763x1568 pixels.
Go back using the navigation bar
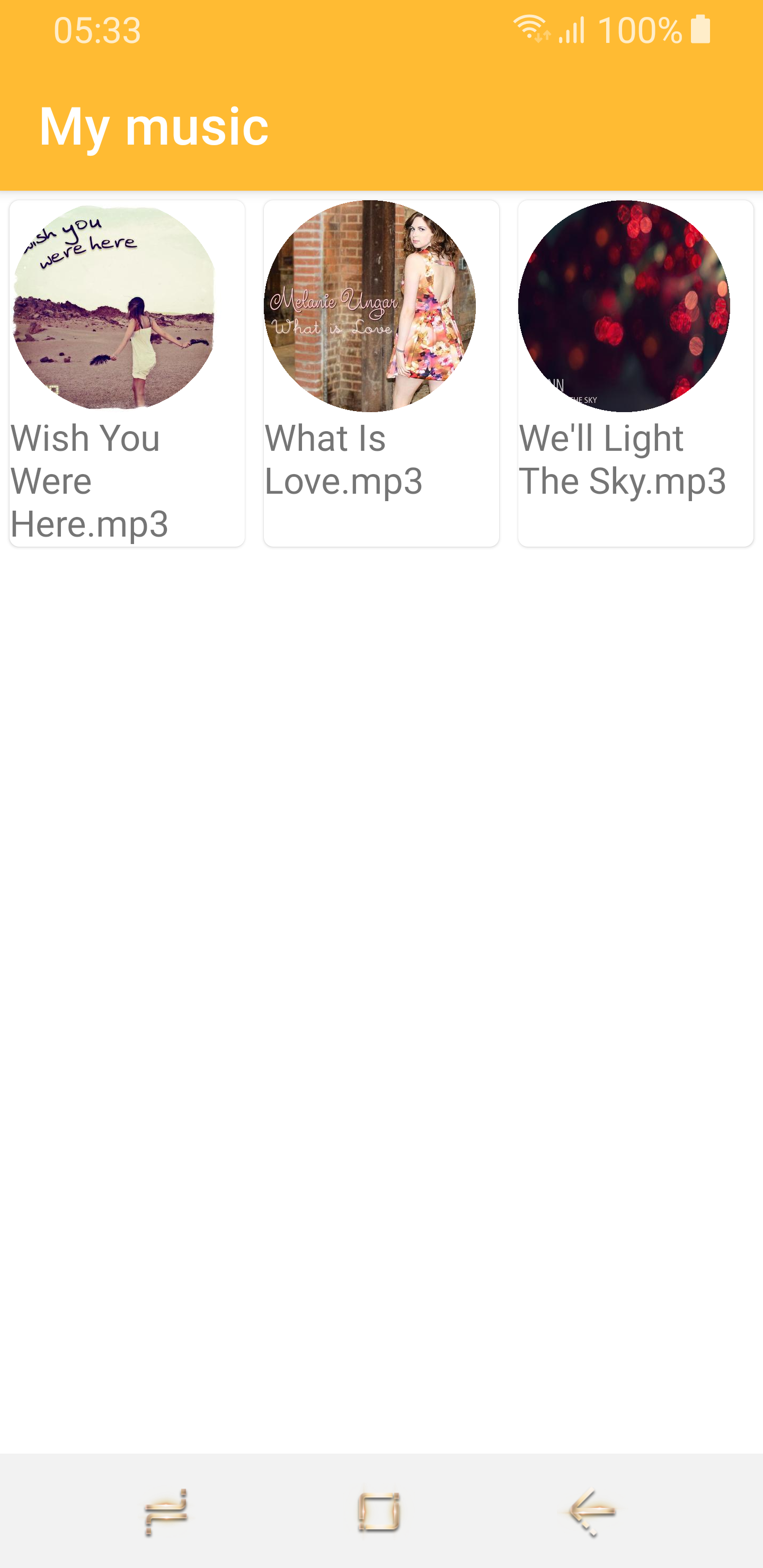click(x=591, y=1512)
